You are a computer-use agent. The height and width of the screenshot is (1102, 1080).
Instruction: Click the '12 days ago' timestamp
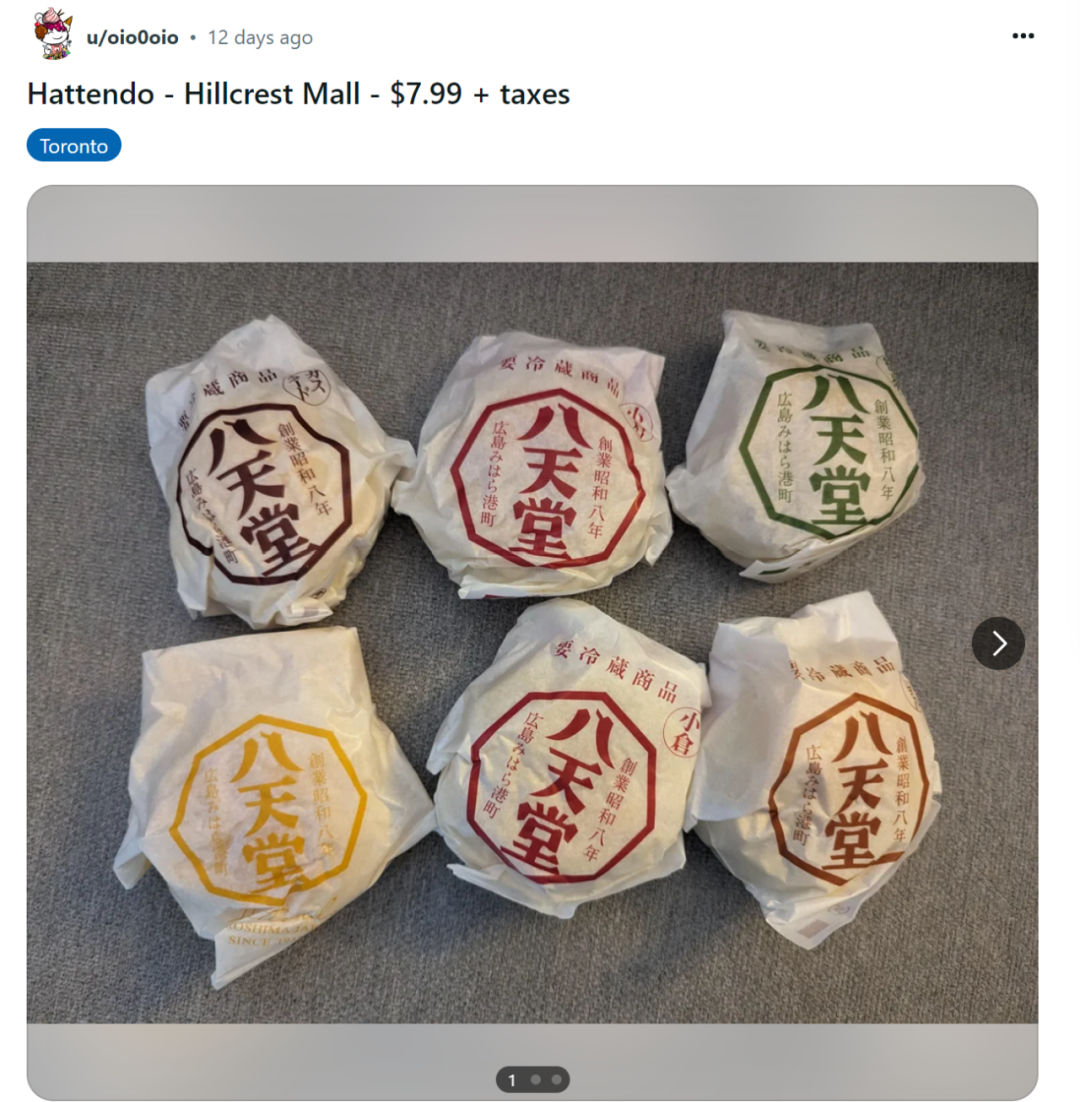pos(259,37)
